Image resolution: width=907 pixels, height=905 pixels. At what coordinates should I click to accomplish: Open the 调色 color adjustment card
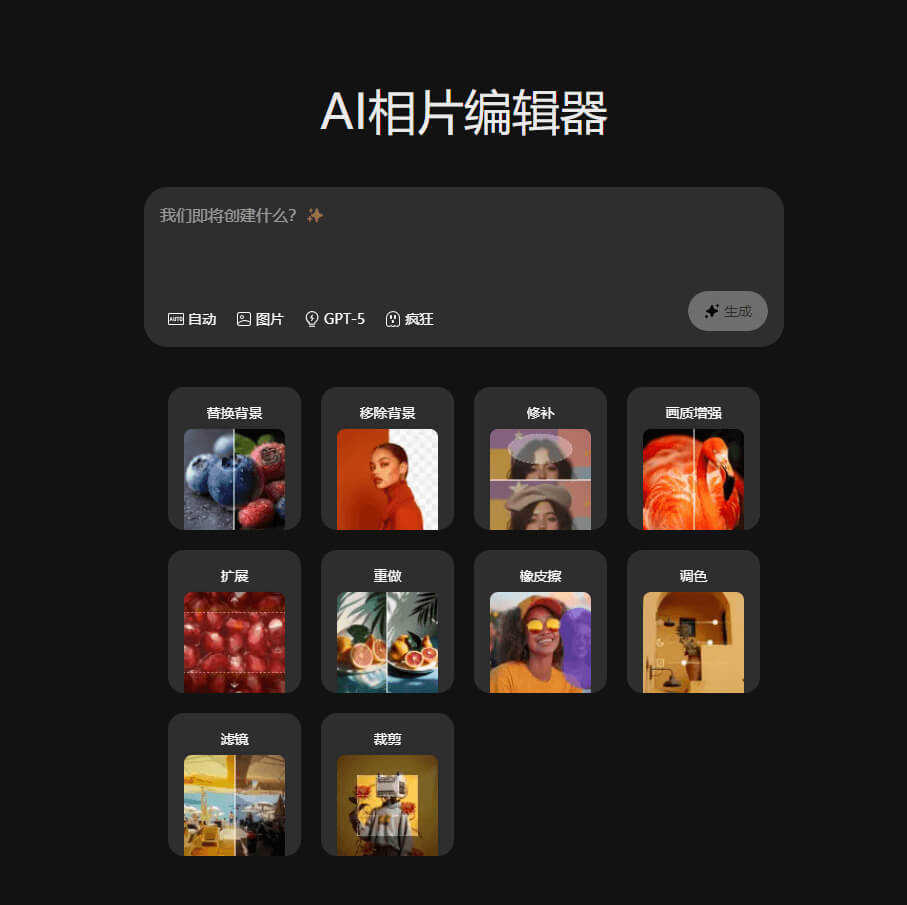coord(693,623)
